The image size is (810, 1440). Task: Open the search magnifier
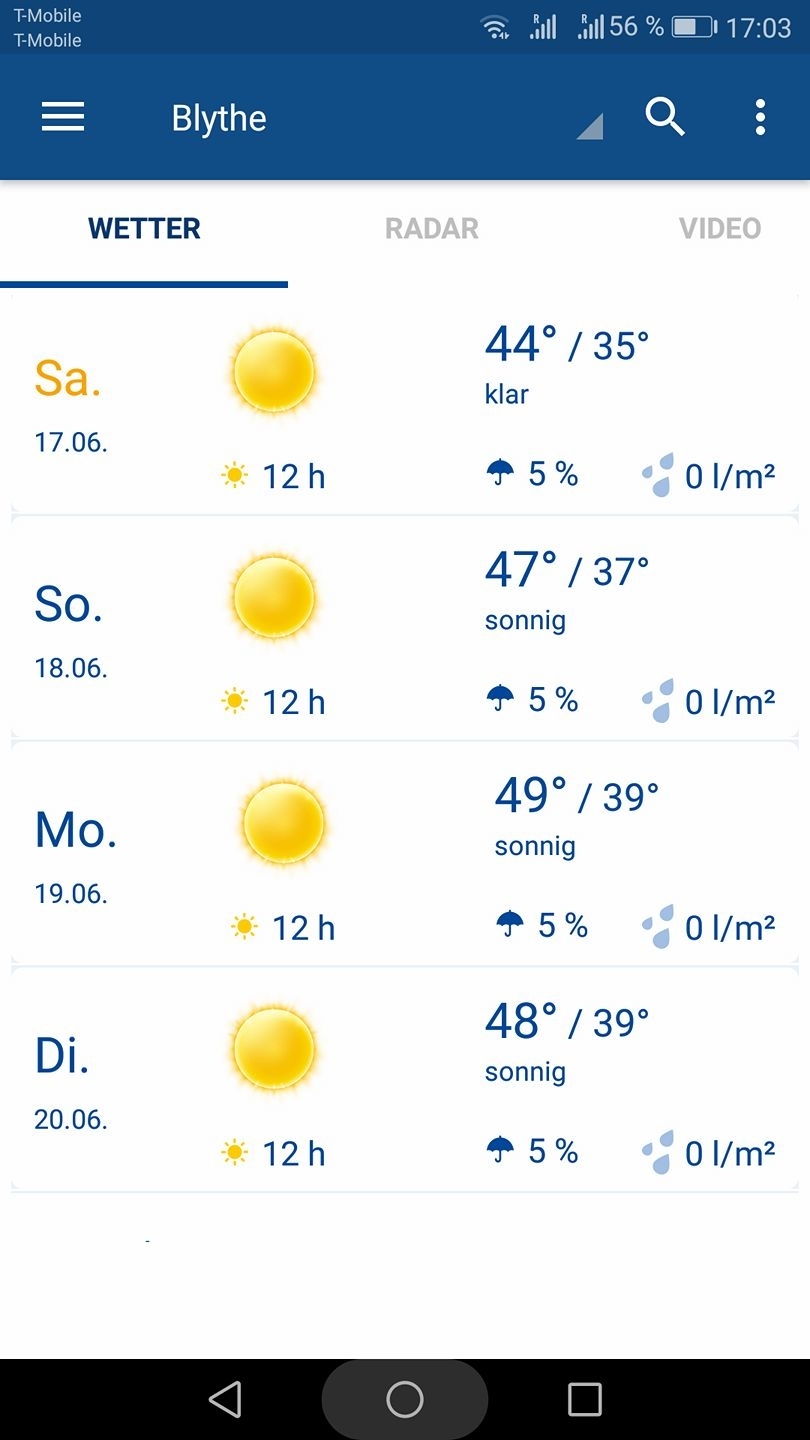pyautogui.click(x=665, y=118)
